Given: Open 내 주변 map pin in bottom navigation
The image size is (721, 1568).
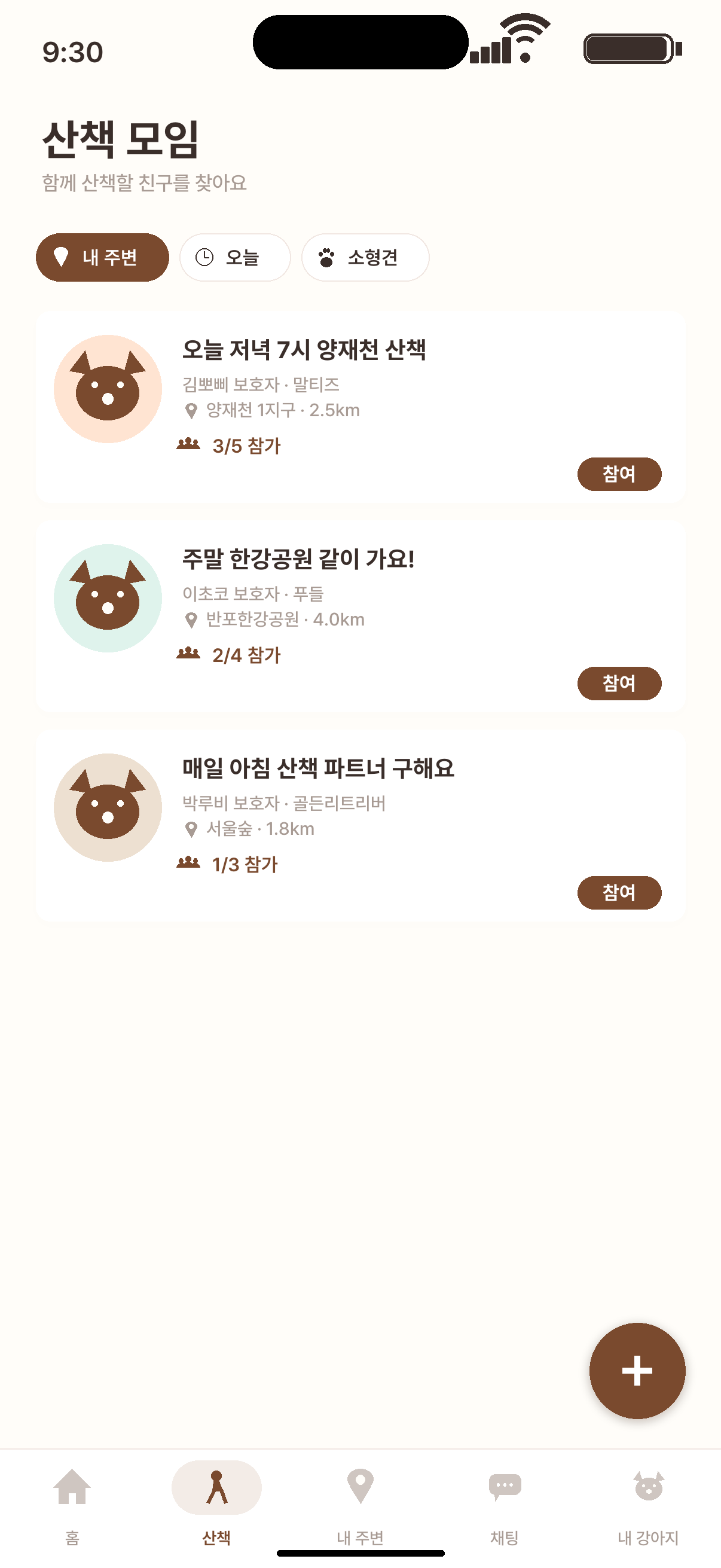Looking at the screenshot, I should pos(359,1488).
